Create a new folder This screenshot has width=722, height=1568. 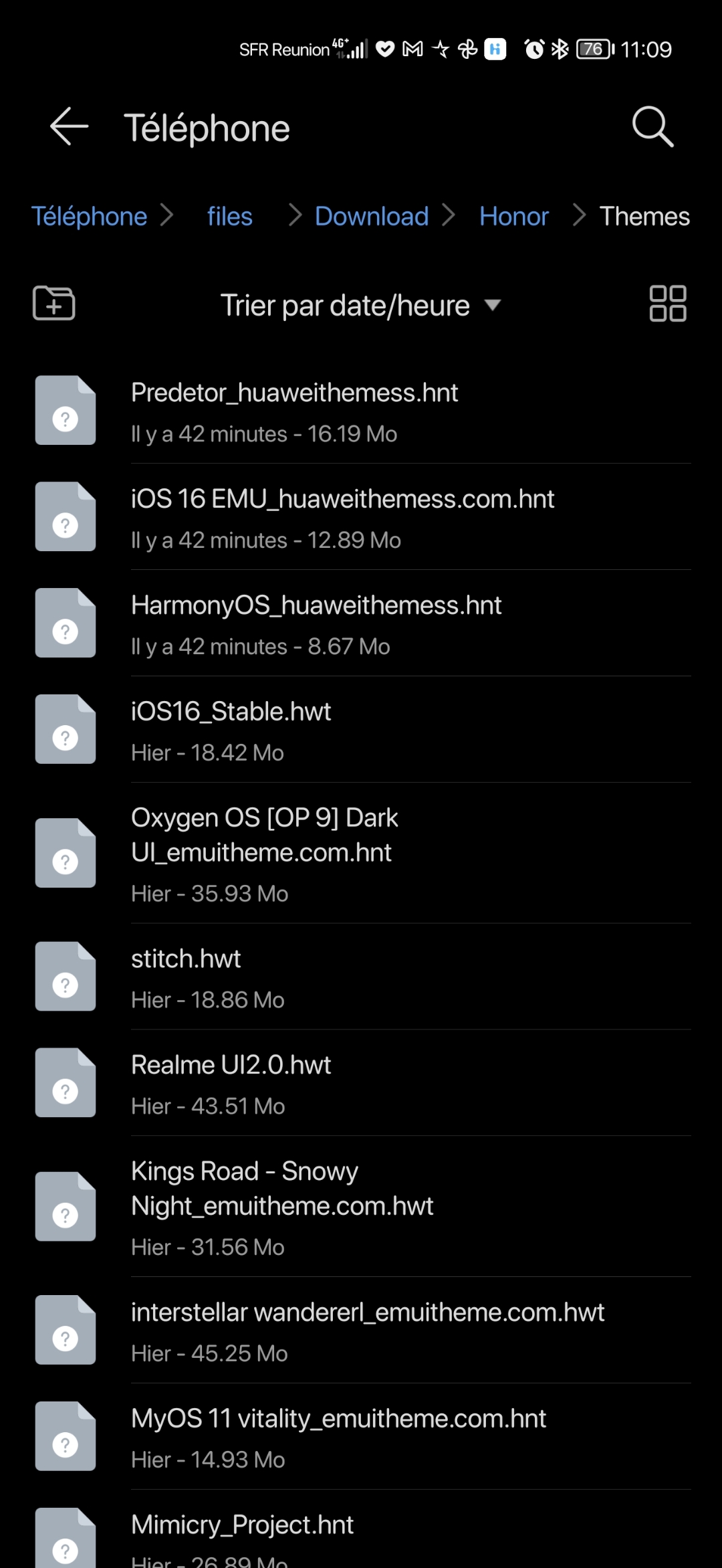tap(53, 304)
